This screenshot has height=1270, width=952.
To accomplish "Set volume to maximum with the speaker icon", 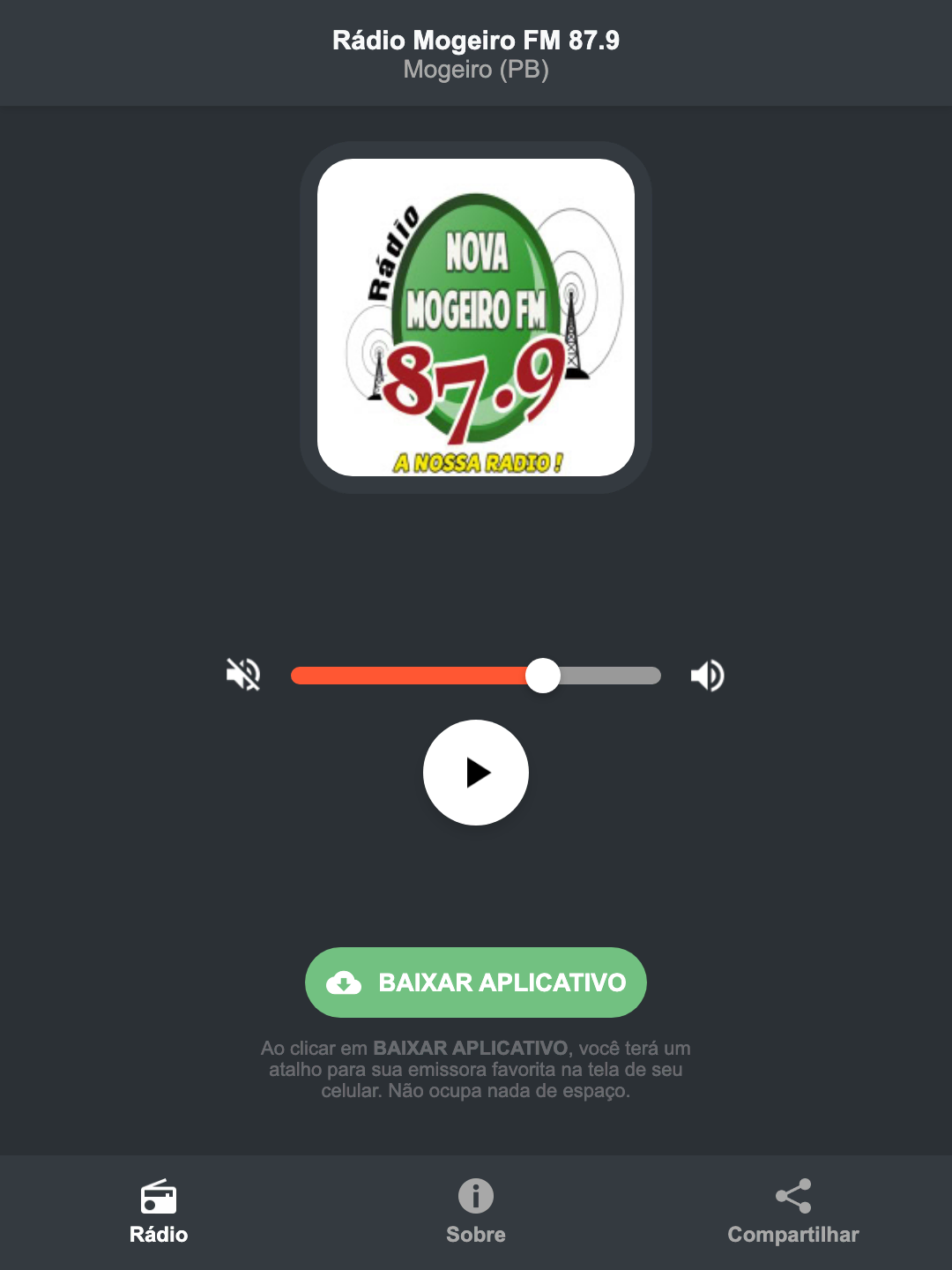I will (707, 675).
